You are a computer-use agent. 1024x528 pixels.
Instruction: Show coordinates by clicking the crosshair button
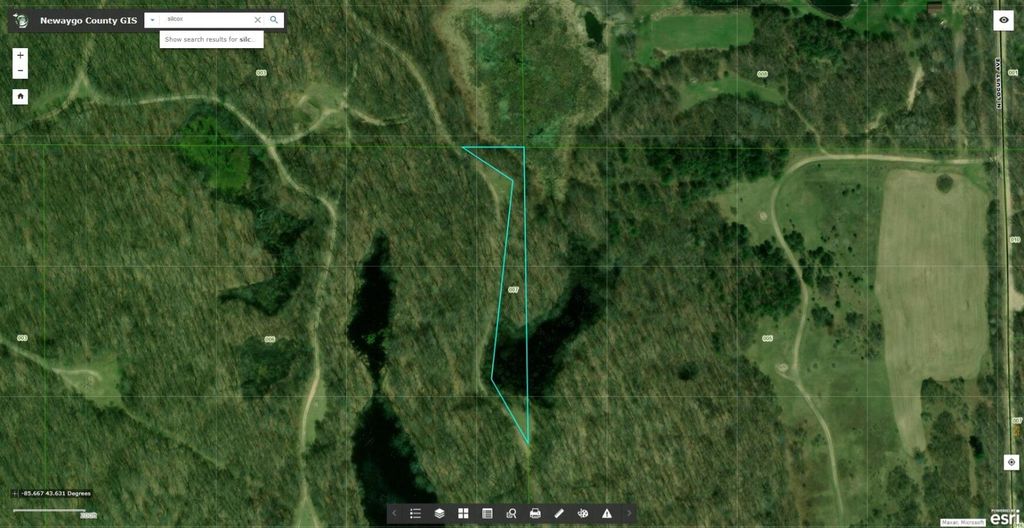click(14, 493)
